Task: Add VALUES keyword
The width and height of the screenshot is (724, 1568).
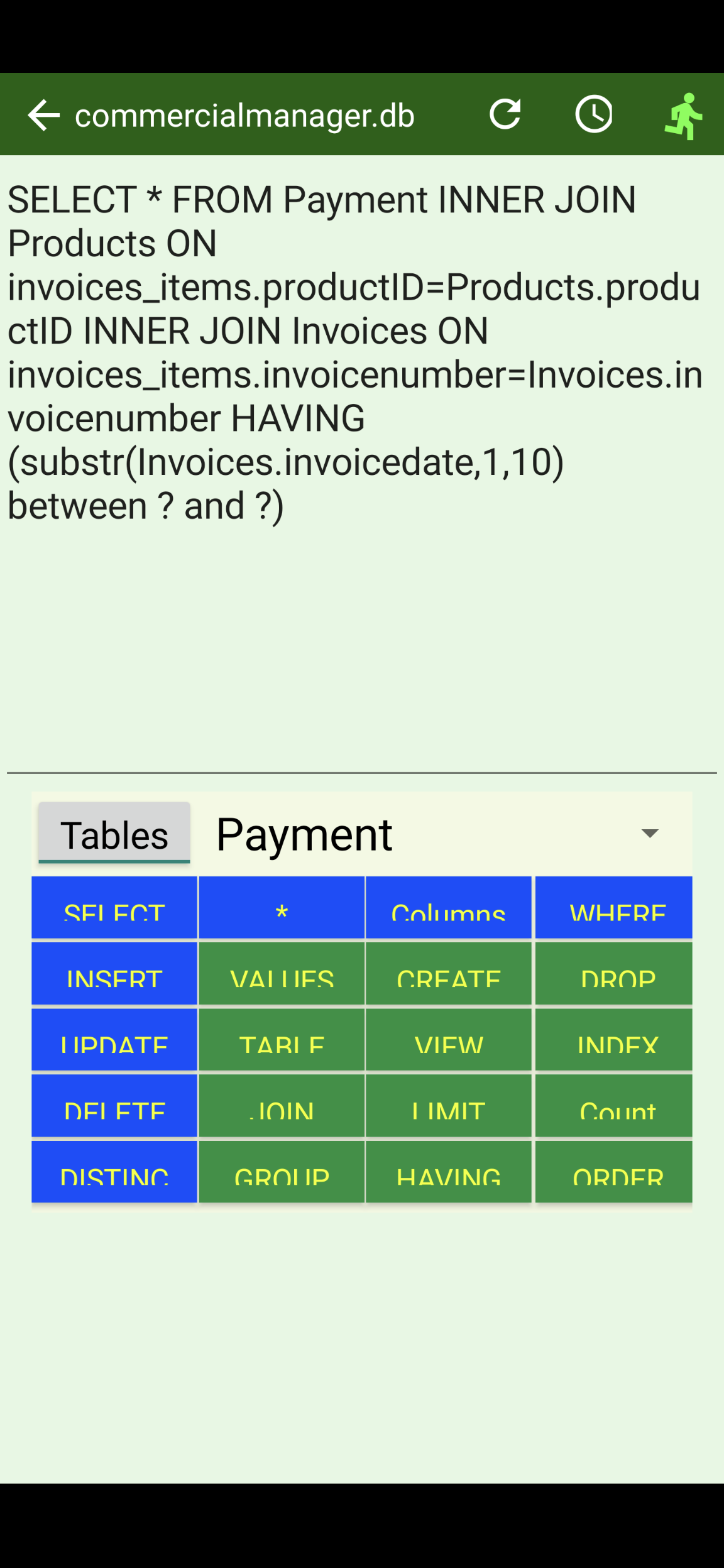Action: point(282,974)
